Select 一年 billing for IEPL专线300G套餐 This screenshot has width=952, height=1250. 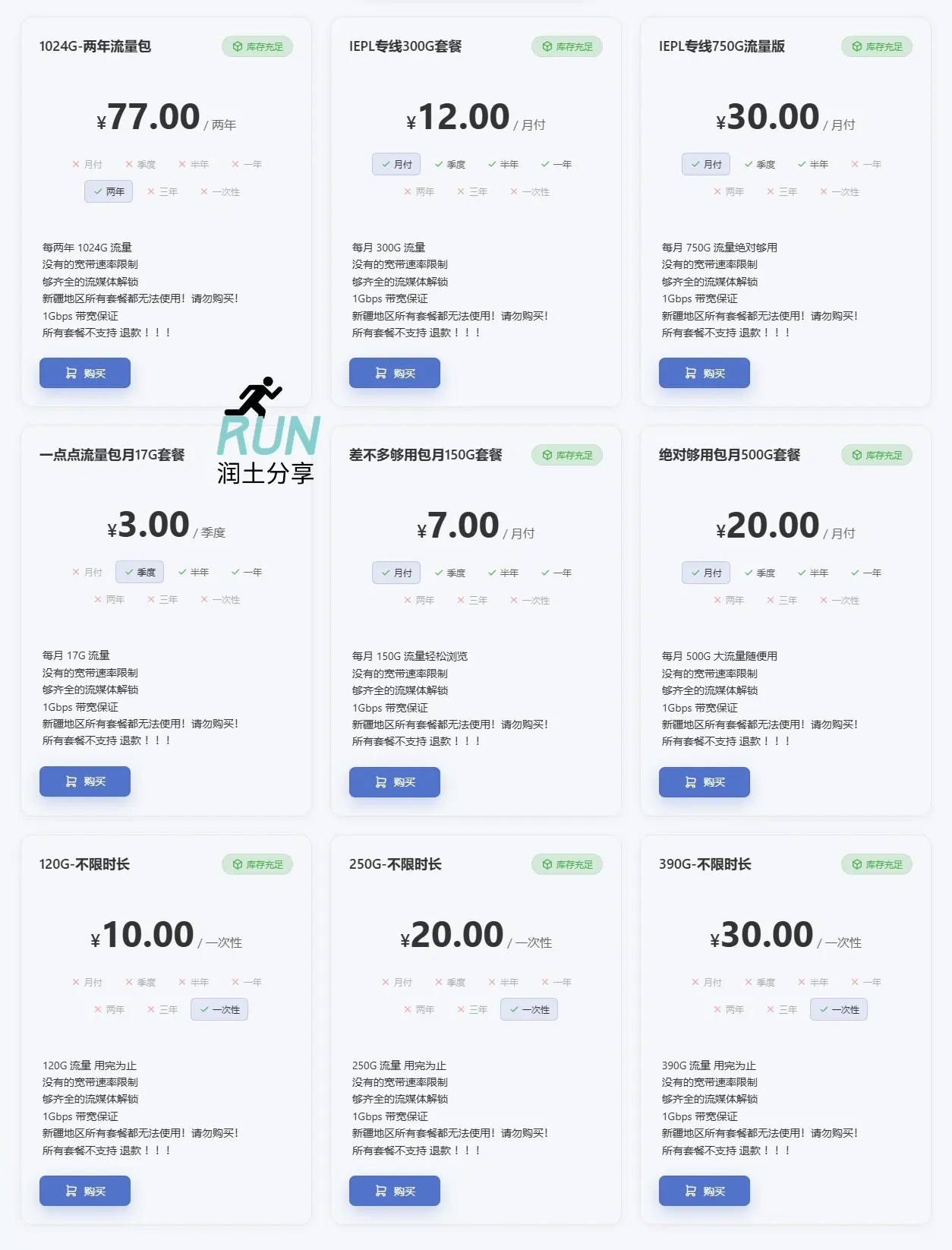pos(556,164)
